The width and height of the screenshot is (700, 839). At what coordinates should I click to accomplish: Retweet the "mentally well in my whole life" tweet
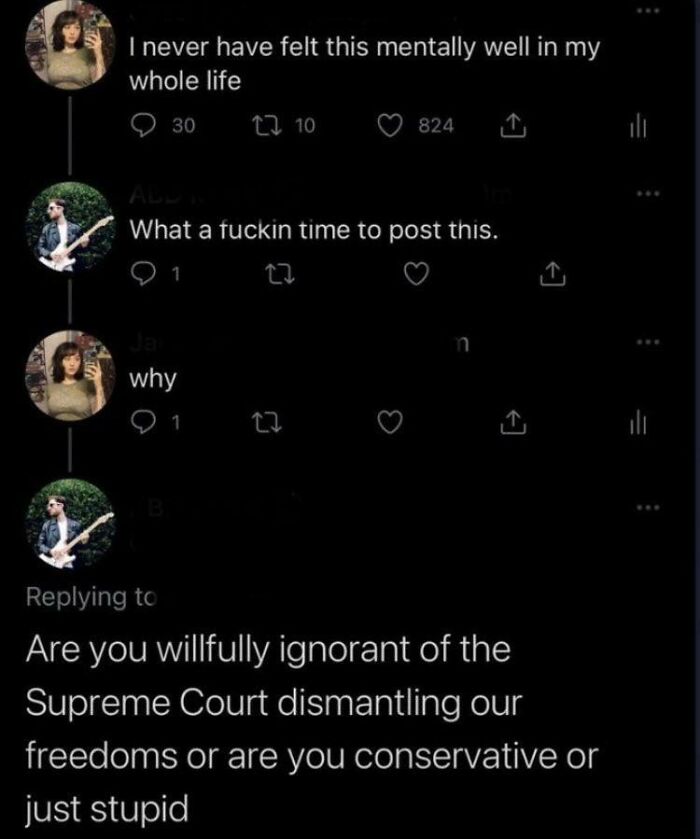click(x=271, y=125)
